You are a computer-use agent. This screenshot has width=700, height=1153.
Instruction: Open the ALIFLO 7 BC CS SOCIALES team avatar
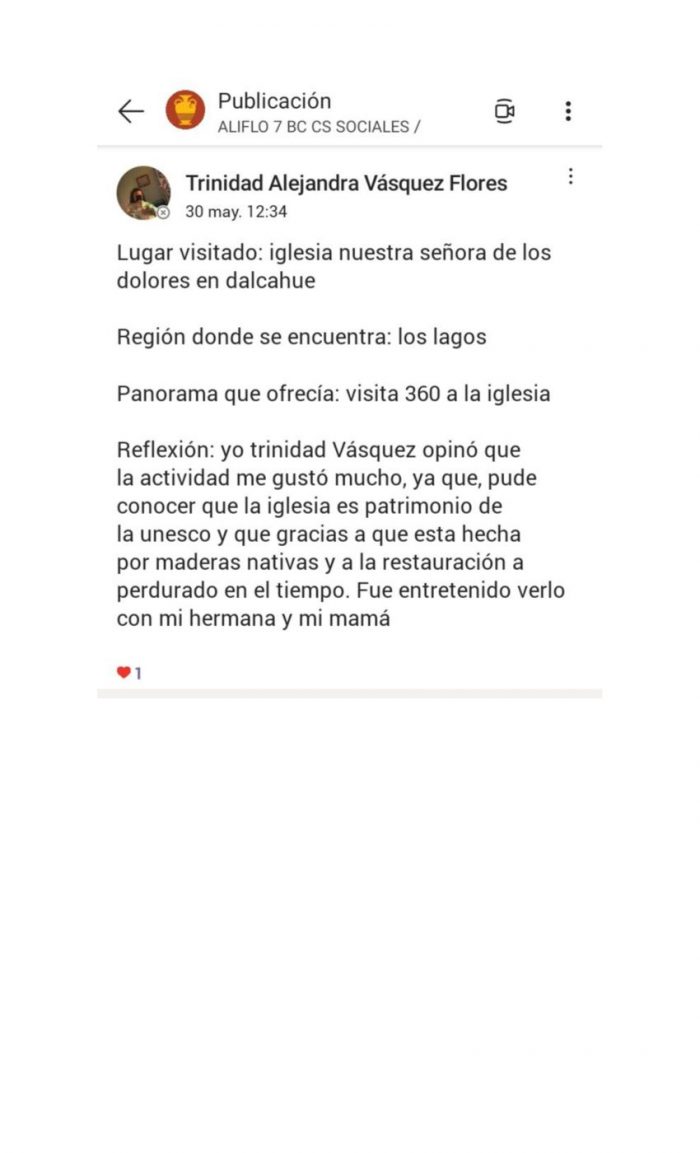click(x=185, y=110)
